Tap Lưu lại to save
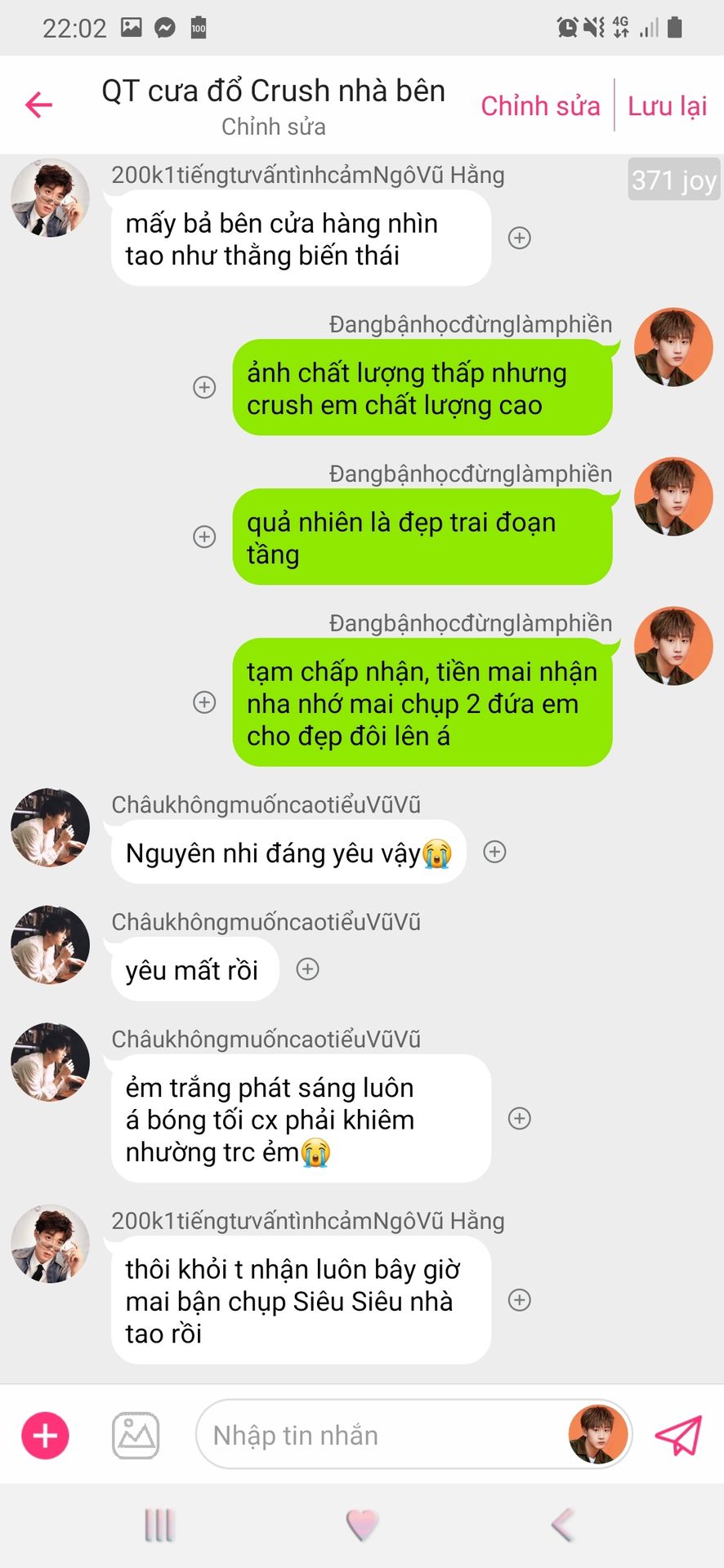Screen dimensions: 724x1568 point(667,106)
